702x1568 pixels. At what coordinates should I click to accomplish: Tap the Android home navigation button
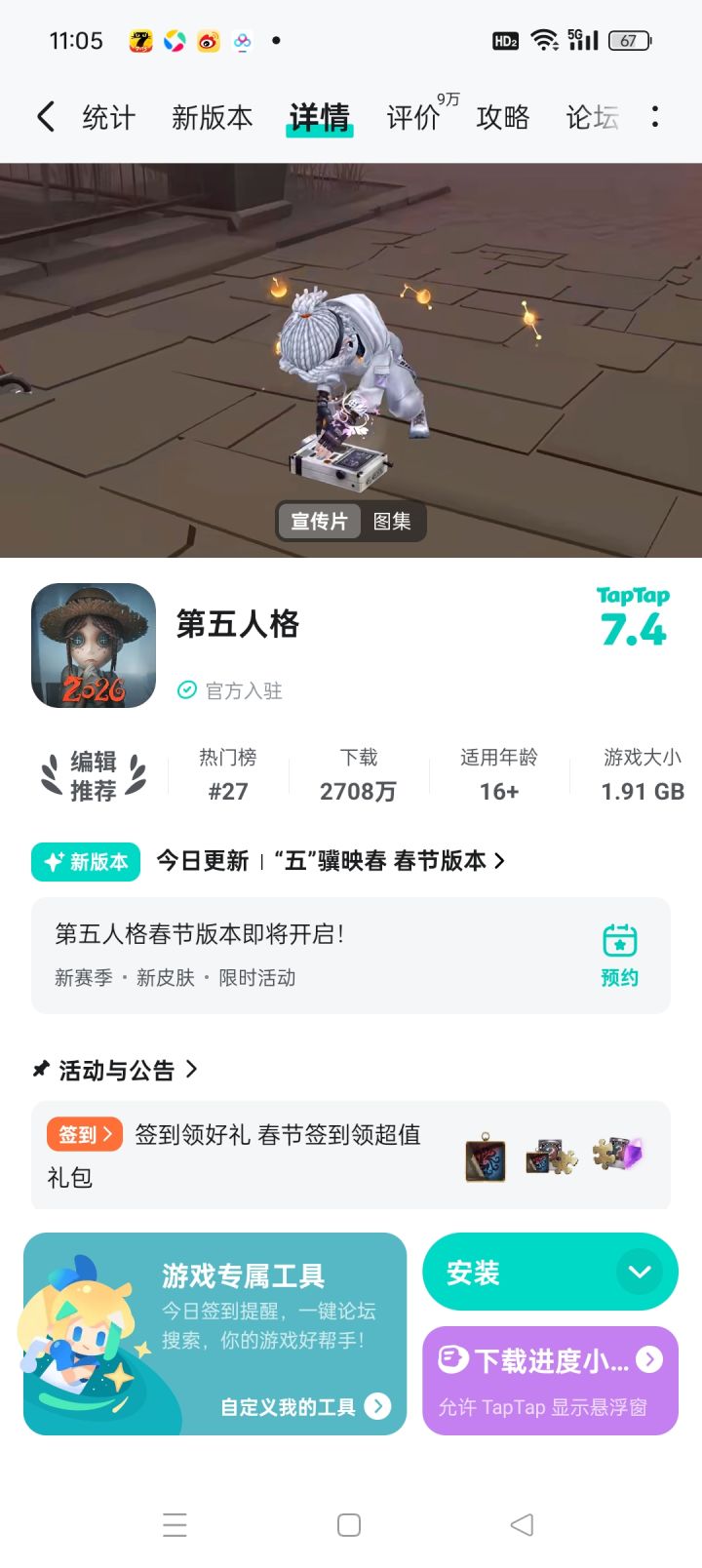(x=348, y=1523)
